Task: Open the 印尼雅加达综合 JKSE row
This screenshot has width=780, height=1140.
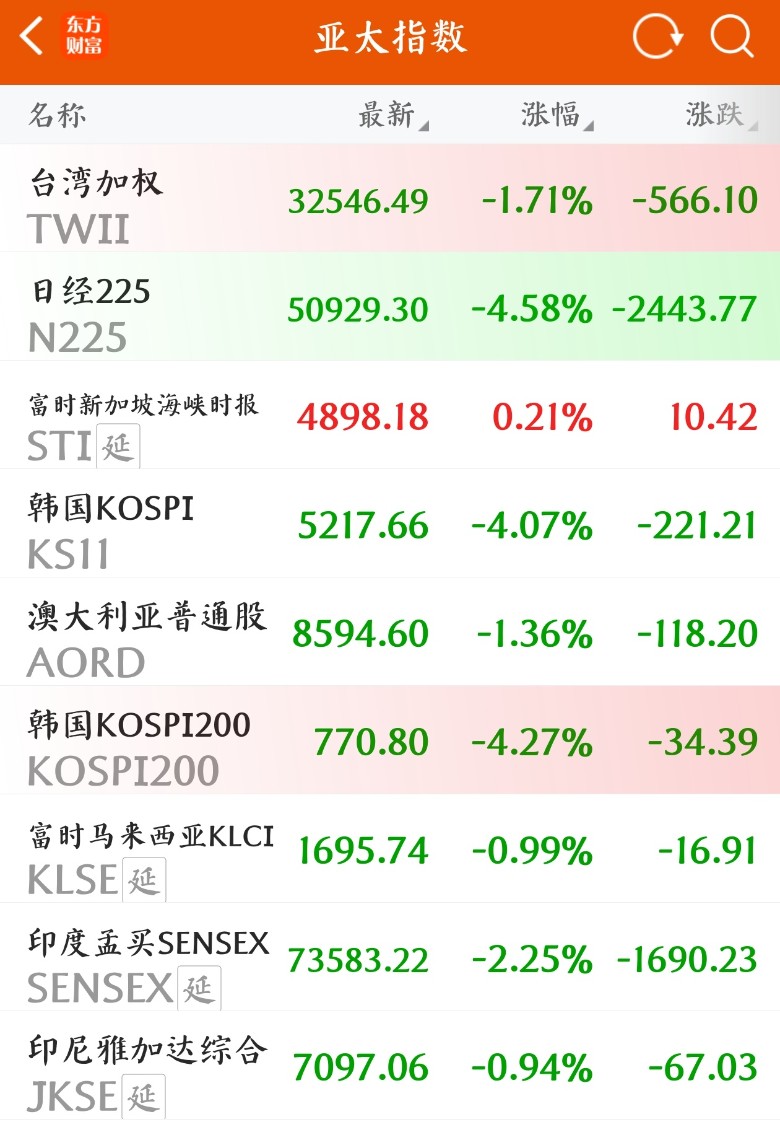Action: tap(390, 1067)
